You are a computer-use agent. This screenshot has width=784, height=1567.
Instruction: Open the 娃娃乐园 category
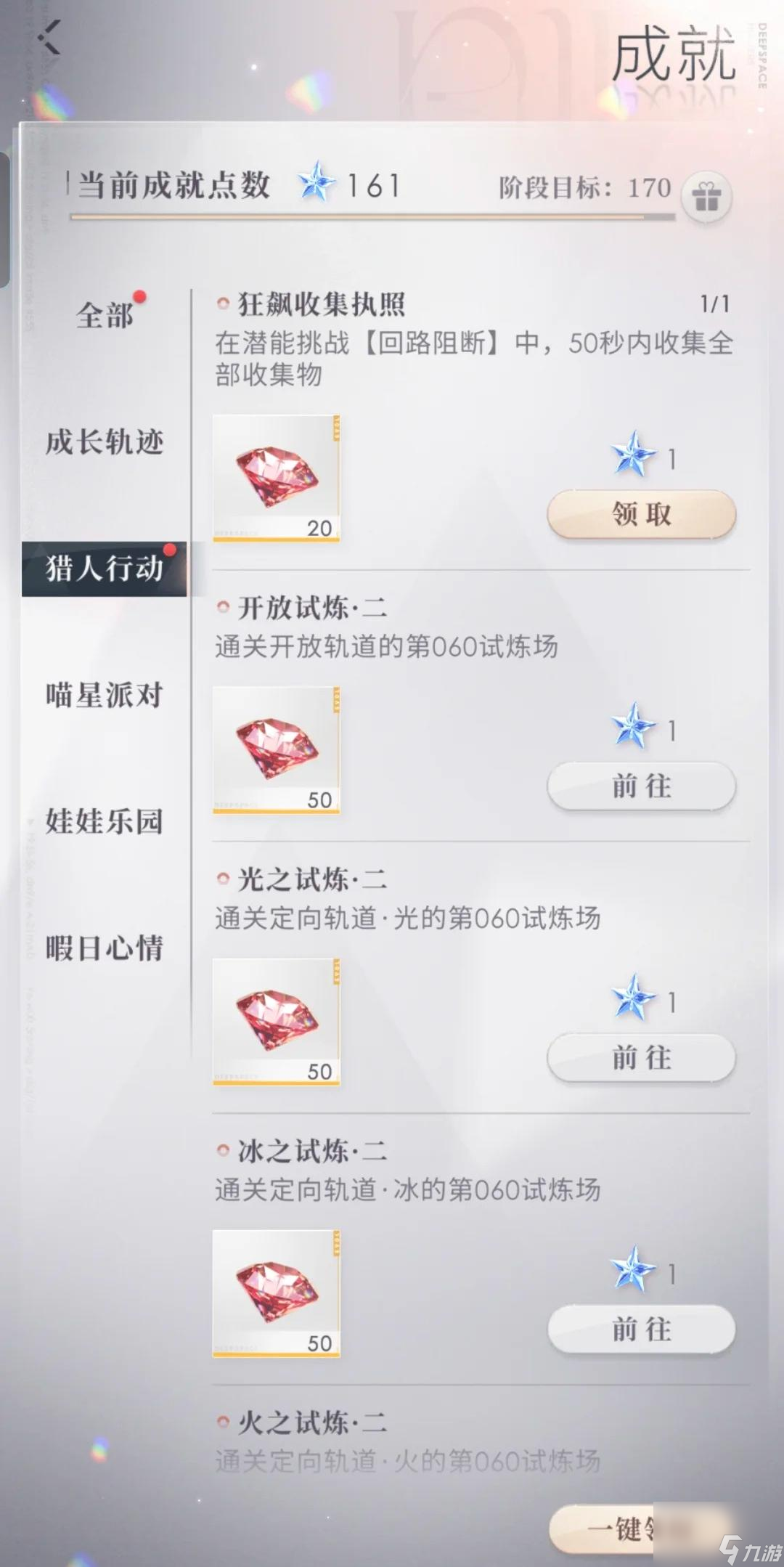pyautogui.click(x=105, y=822)
